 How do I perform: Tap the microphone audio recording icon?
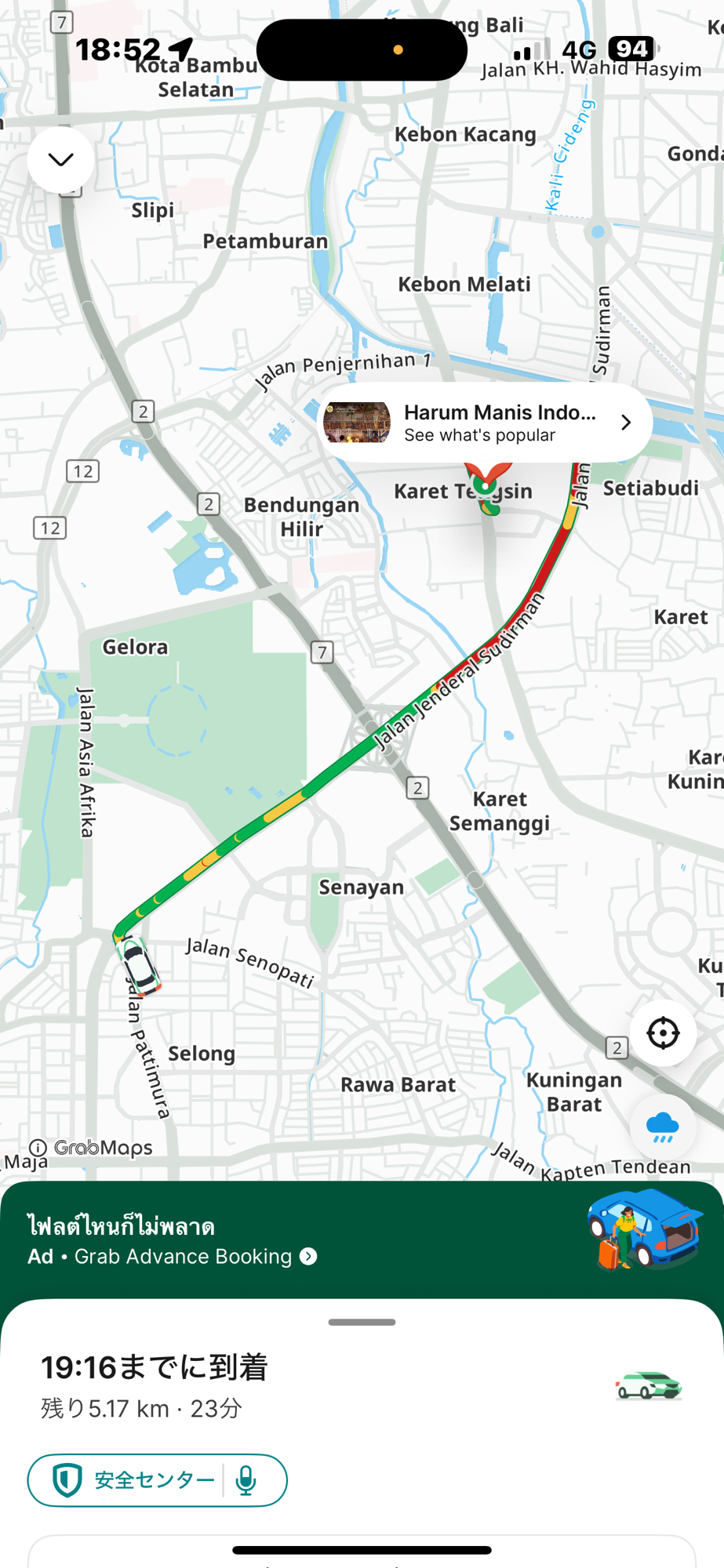point(246,1480)
